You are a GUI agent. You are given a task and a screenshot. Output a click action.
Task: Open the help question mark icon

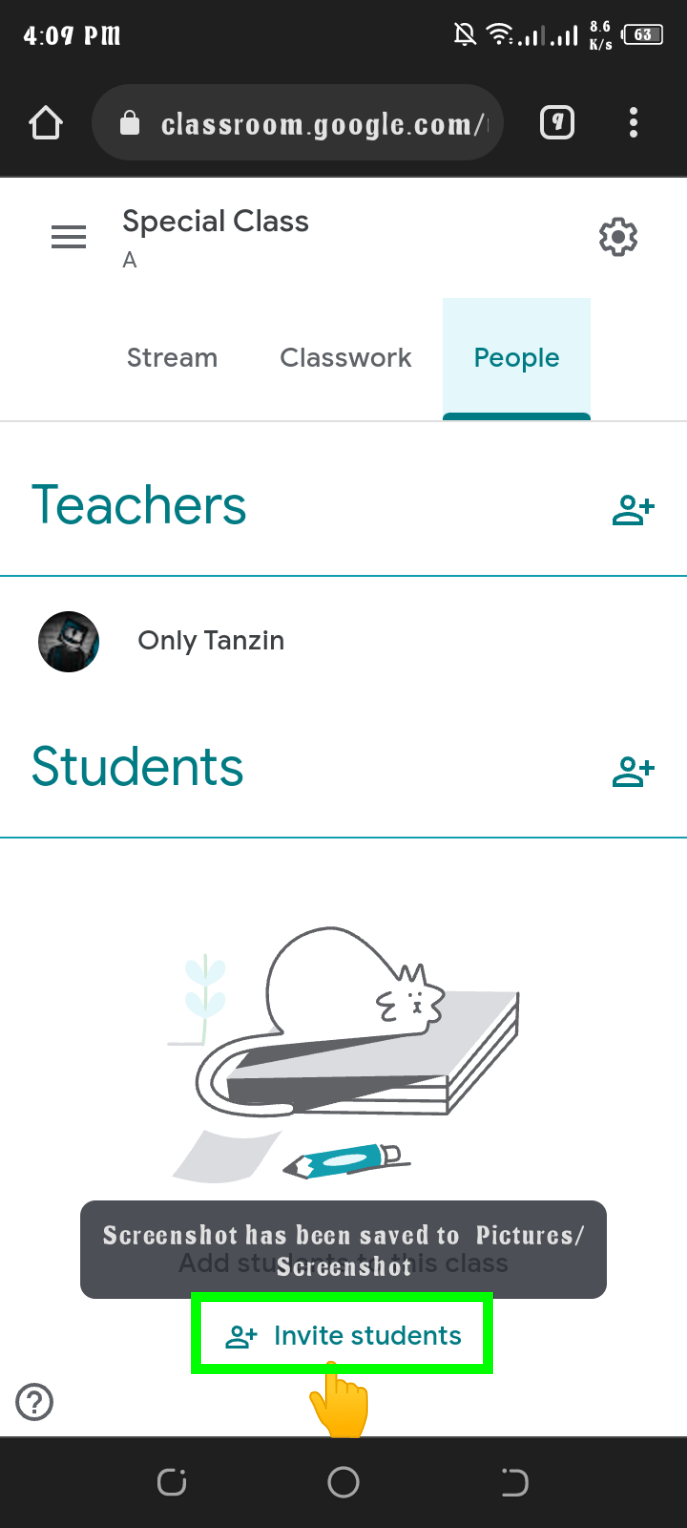pos(35,1402)
